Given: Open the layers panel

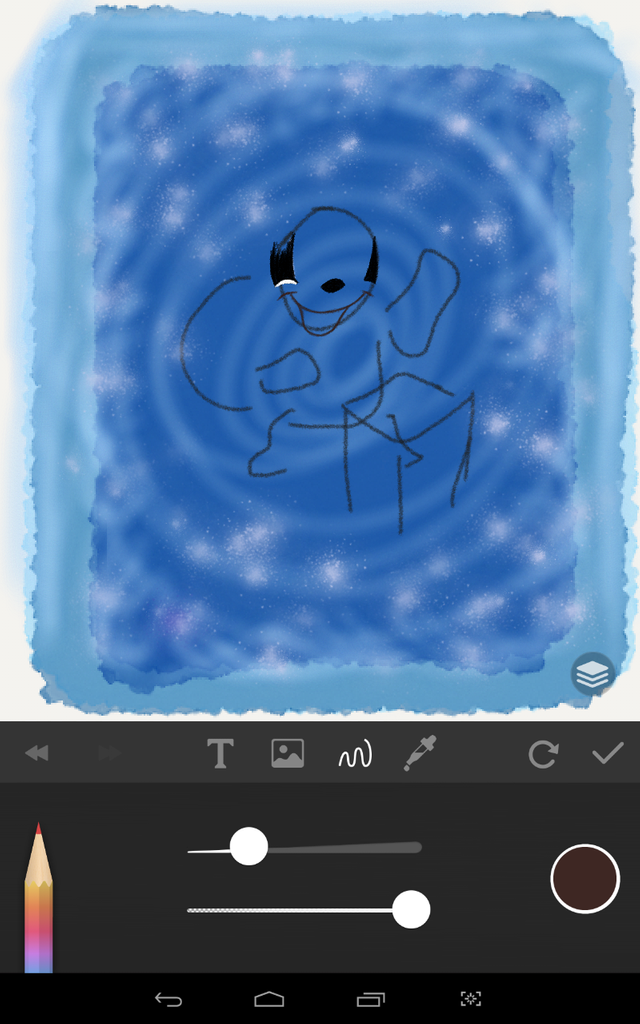Looking at the screenshot, I should click(593, 674).
